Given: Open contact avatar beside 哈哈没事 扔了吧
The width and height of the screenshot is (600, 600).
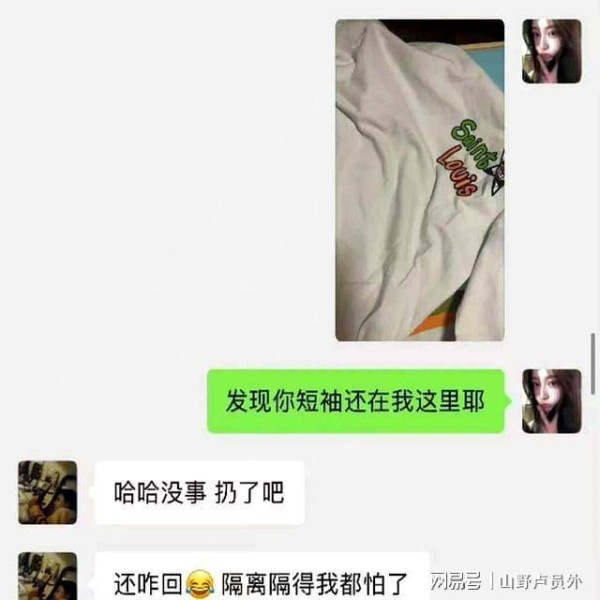Looking at the screenshot, I should 47,492.
